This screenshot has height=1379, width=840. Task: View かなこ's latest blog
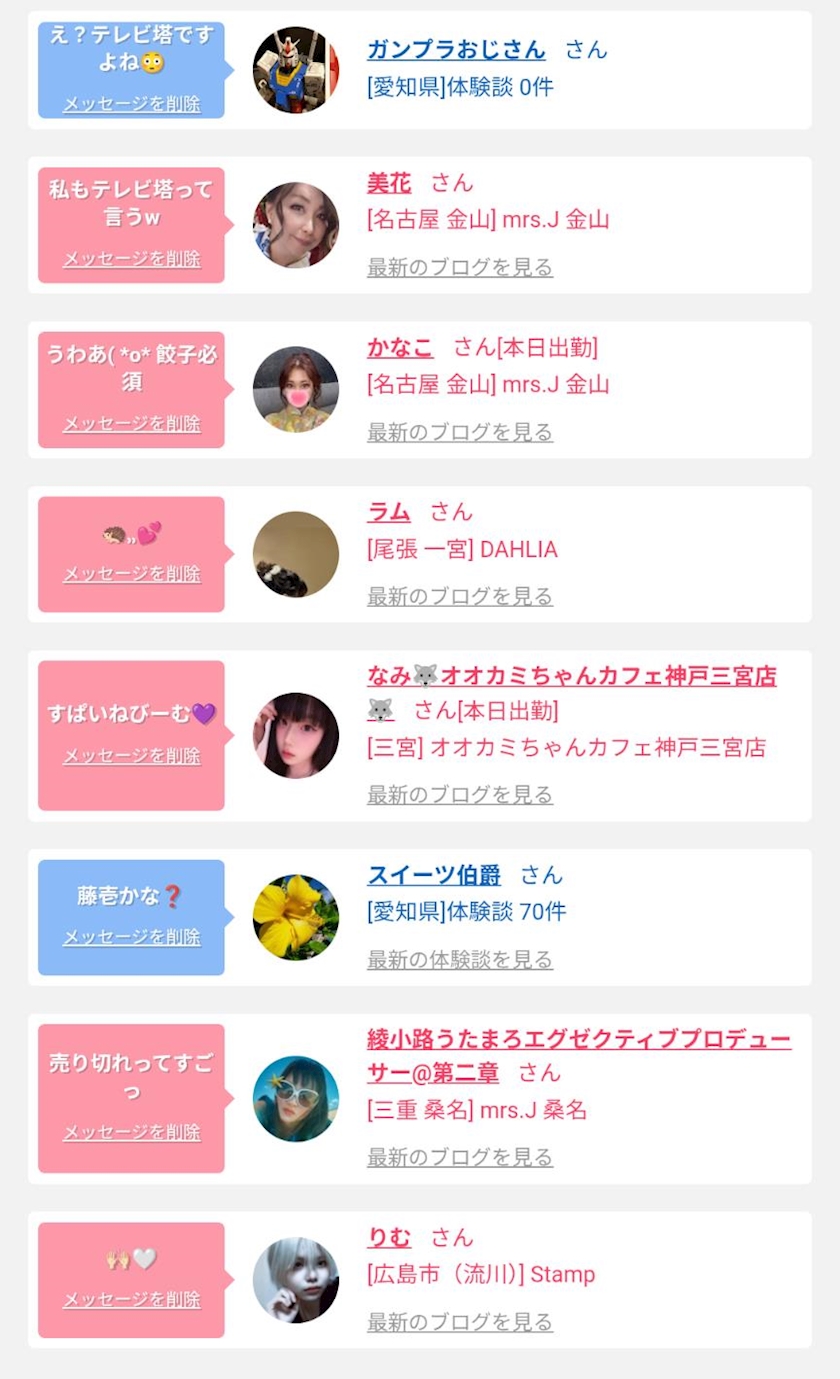(459, 432)
